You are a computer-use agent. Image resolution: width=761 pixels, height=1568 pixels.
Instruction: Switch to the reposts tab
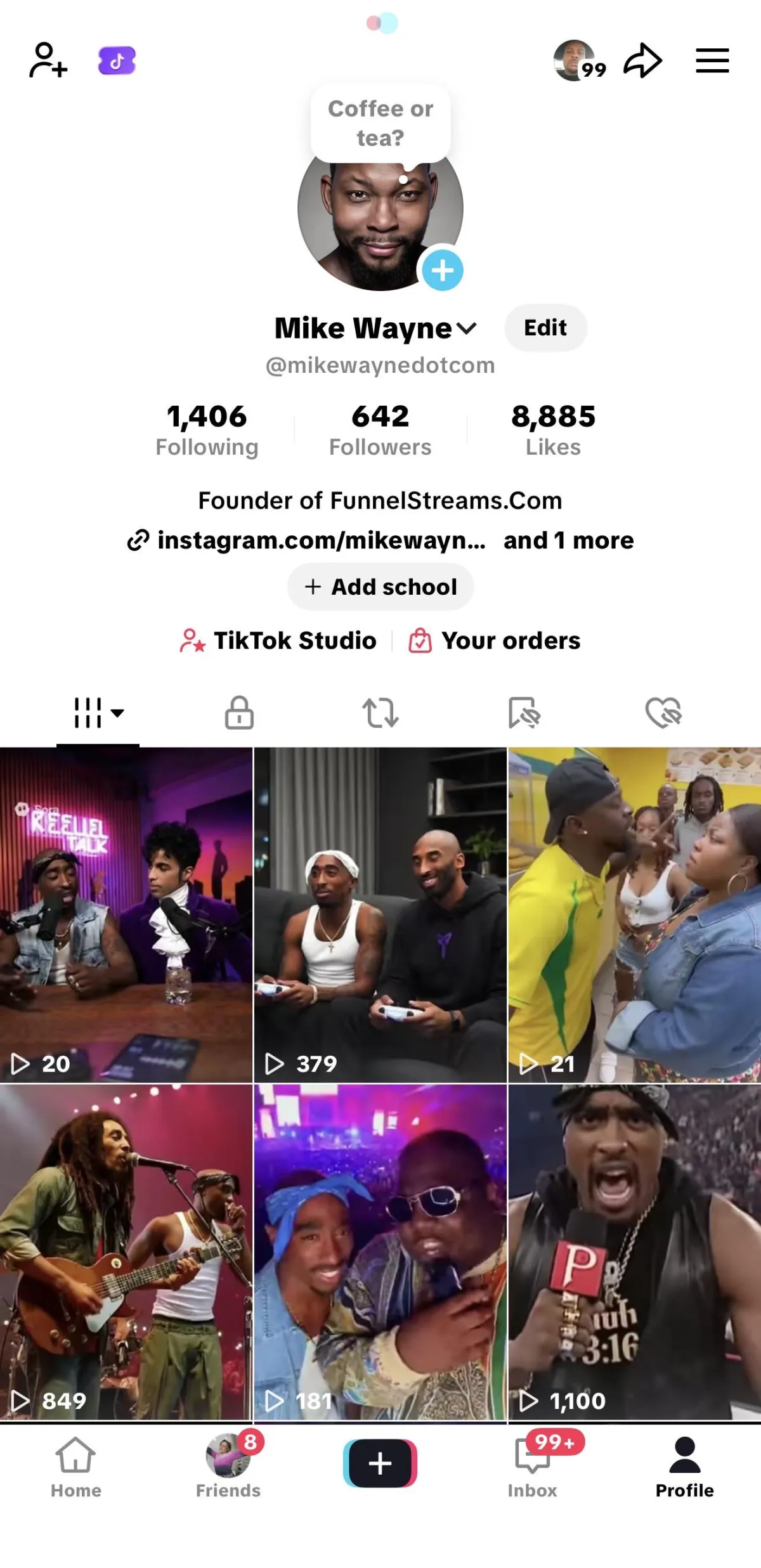pos(380,713)
